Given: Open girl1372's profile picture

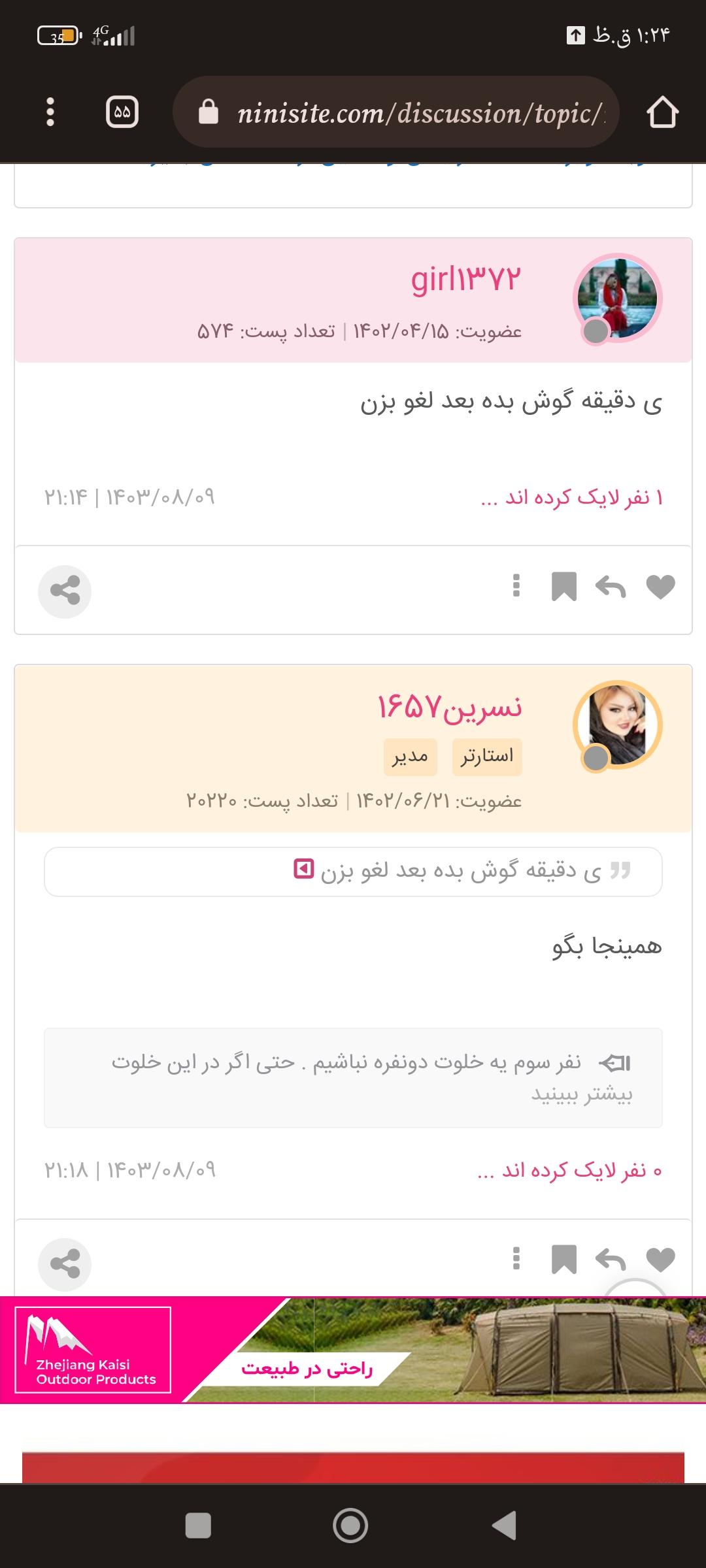Looking at the screenshot, I should click(617, 299).
